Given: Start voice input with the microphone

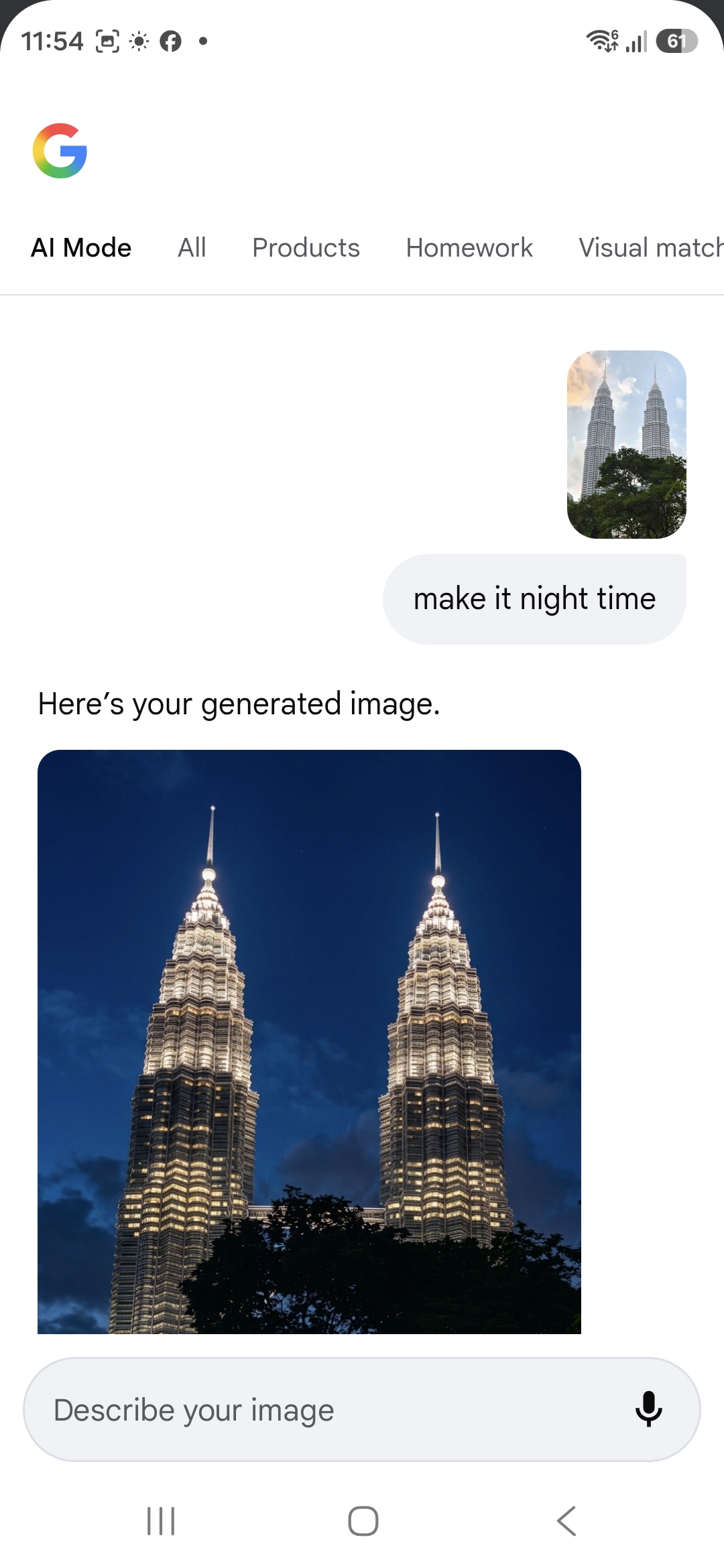Looking at the screenshot, I should tap(648, 1409).
